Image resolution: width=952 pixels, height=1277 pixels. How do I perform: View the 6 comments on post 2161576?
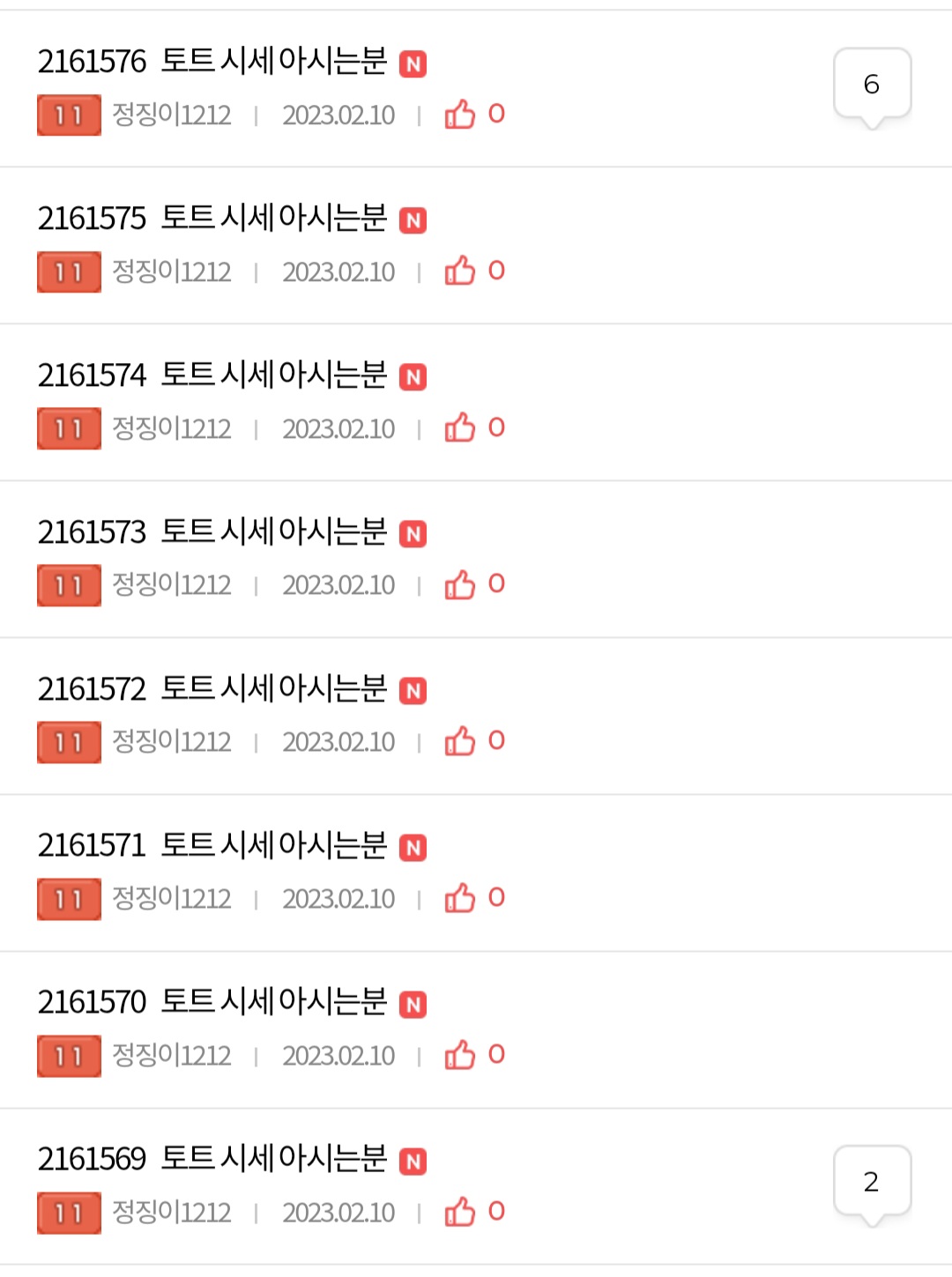pyautogui.click(x=872, y=85)
